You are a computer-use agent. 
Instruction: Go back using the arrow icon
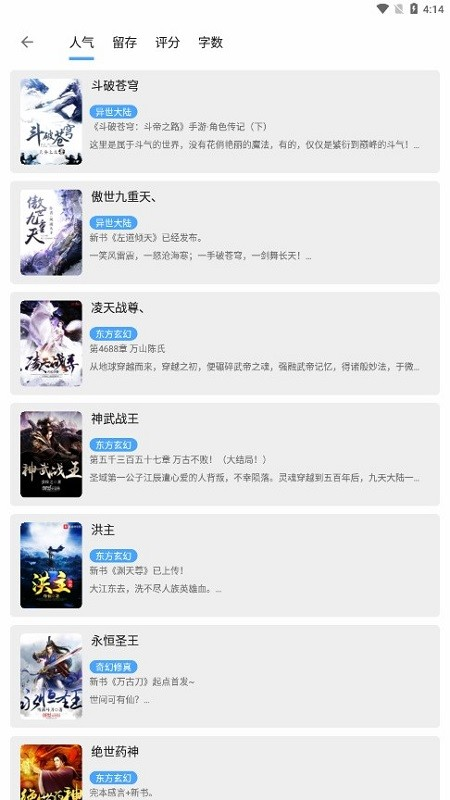(27, 42)
